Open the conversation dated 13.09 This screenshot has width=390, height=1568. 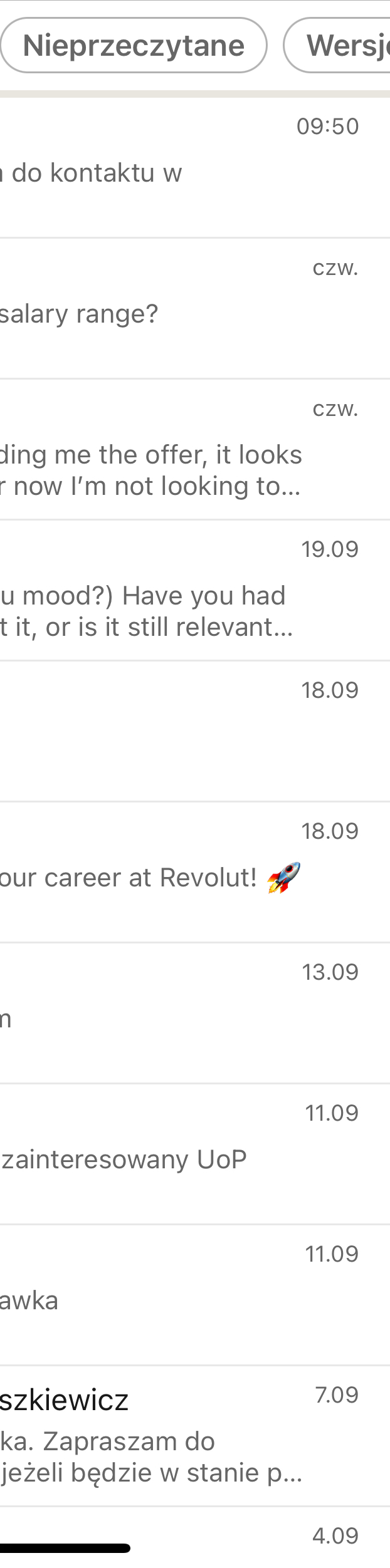coord(188,1013)
